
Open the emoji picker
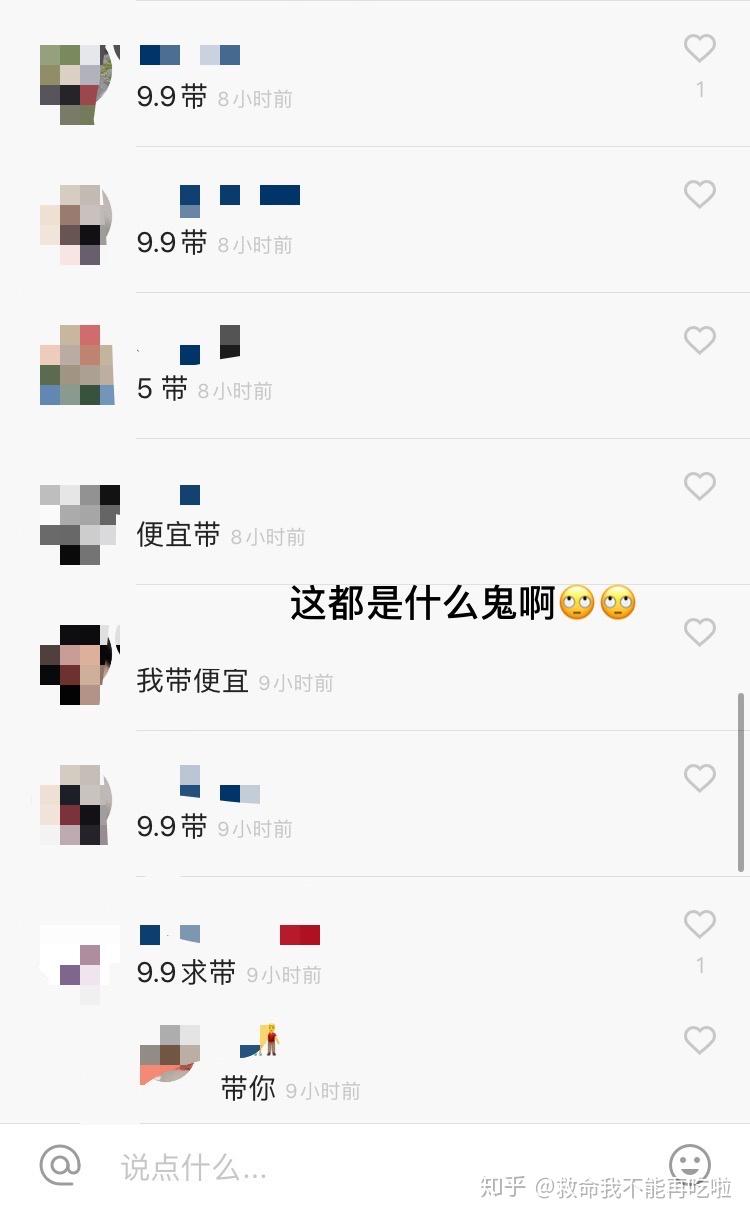click(689, 1165)
